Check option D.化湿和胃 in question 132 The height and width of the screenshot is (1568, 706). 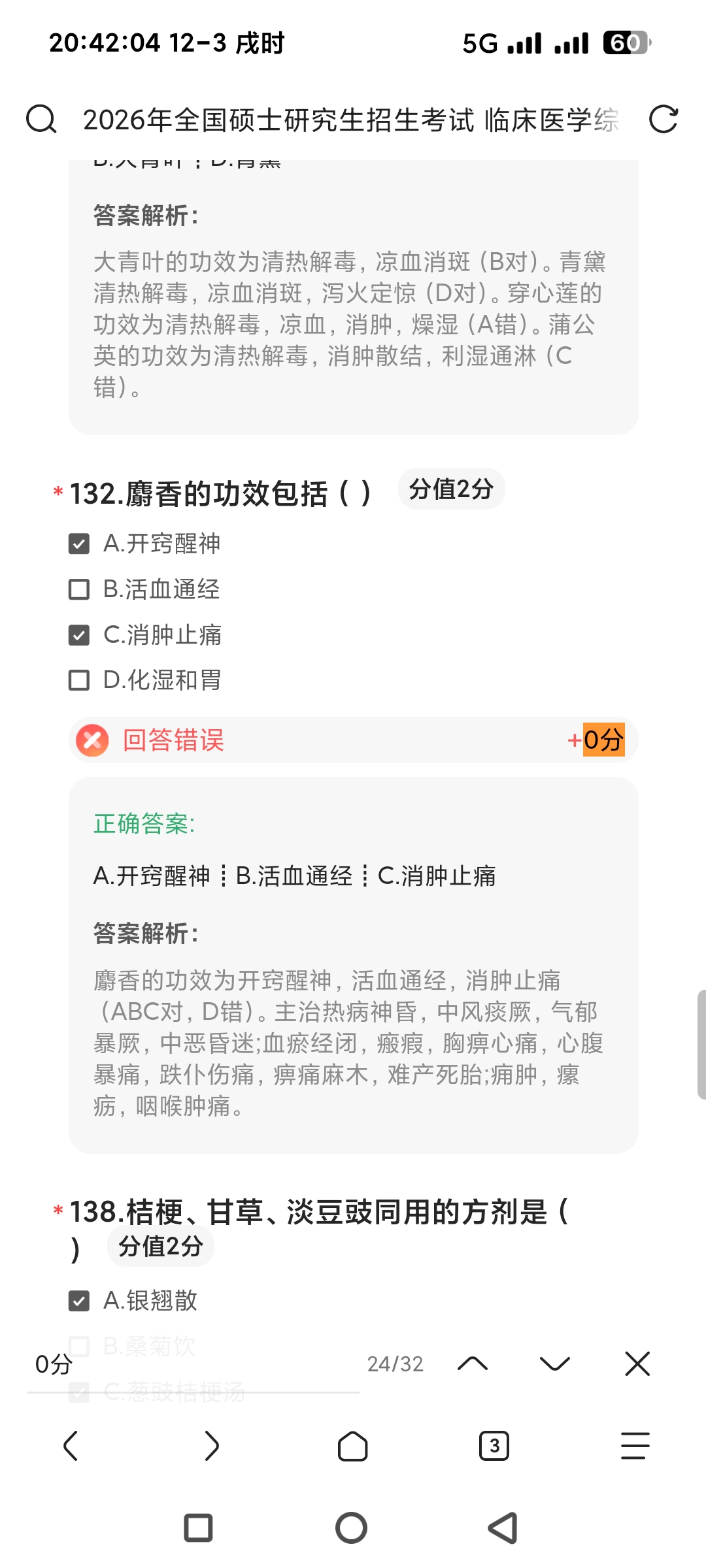[x=79, y=680]
